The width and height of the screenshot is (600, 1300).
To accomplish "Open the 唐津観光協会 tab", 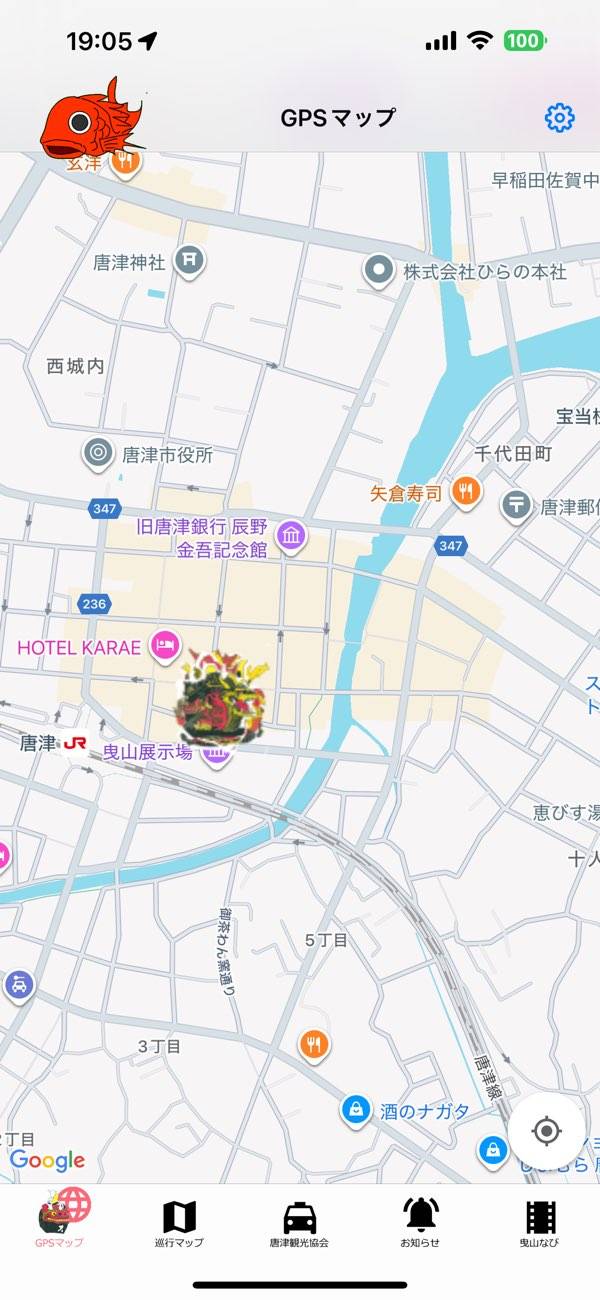I will pos(300,1223).
